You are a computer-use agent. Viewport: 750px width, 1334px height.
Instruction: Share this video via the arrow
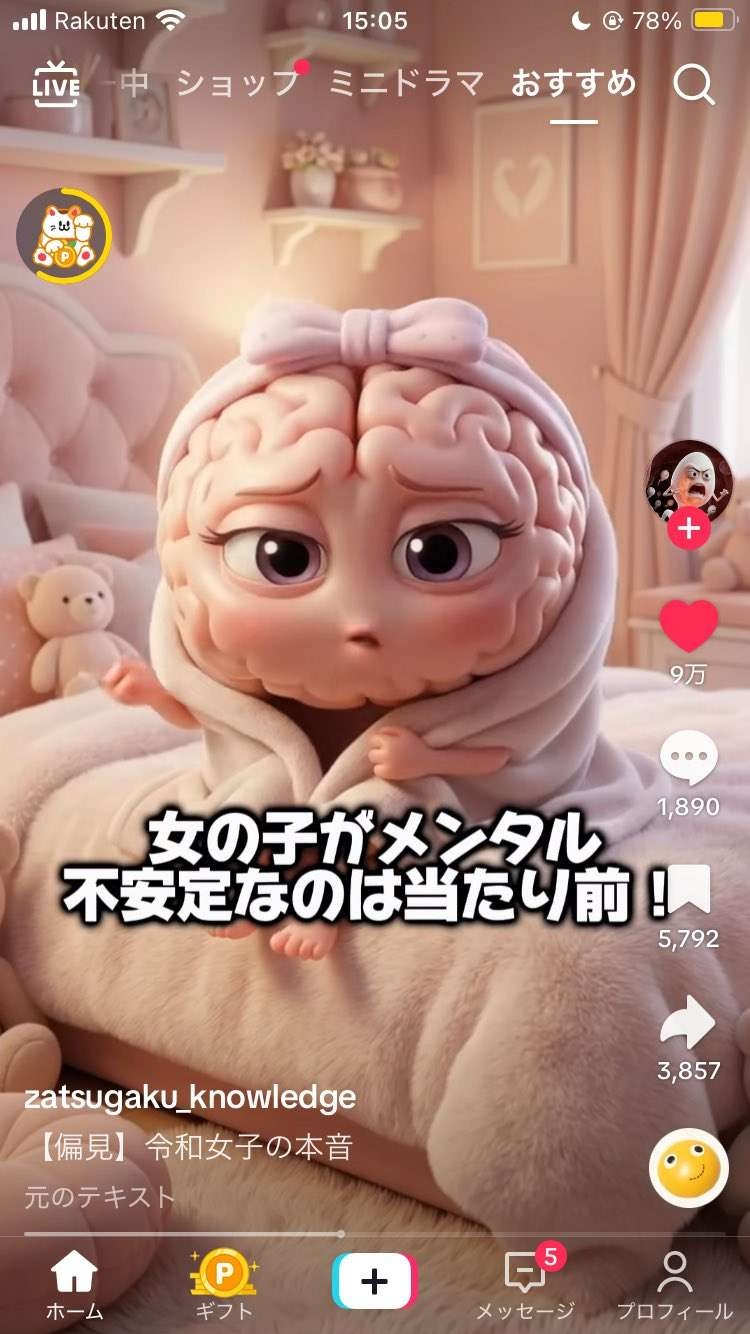(x=689, y=1022)
